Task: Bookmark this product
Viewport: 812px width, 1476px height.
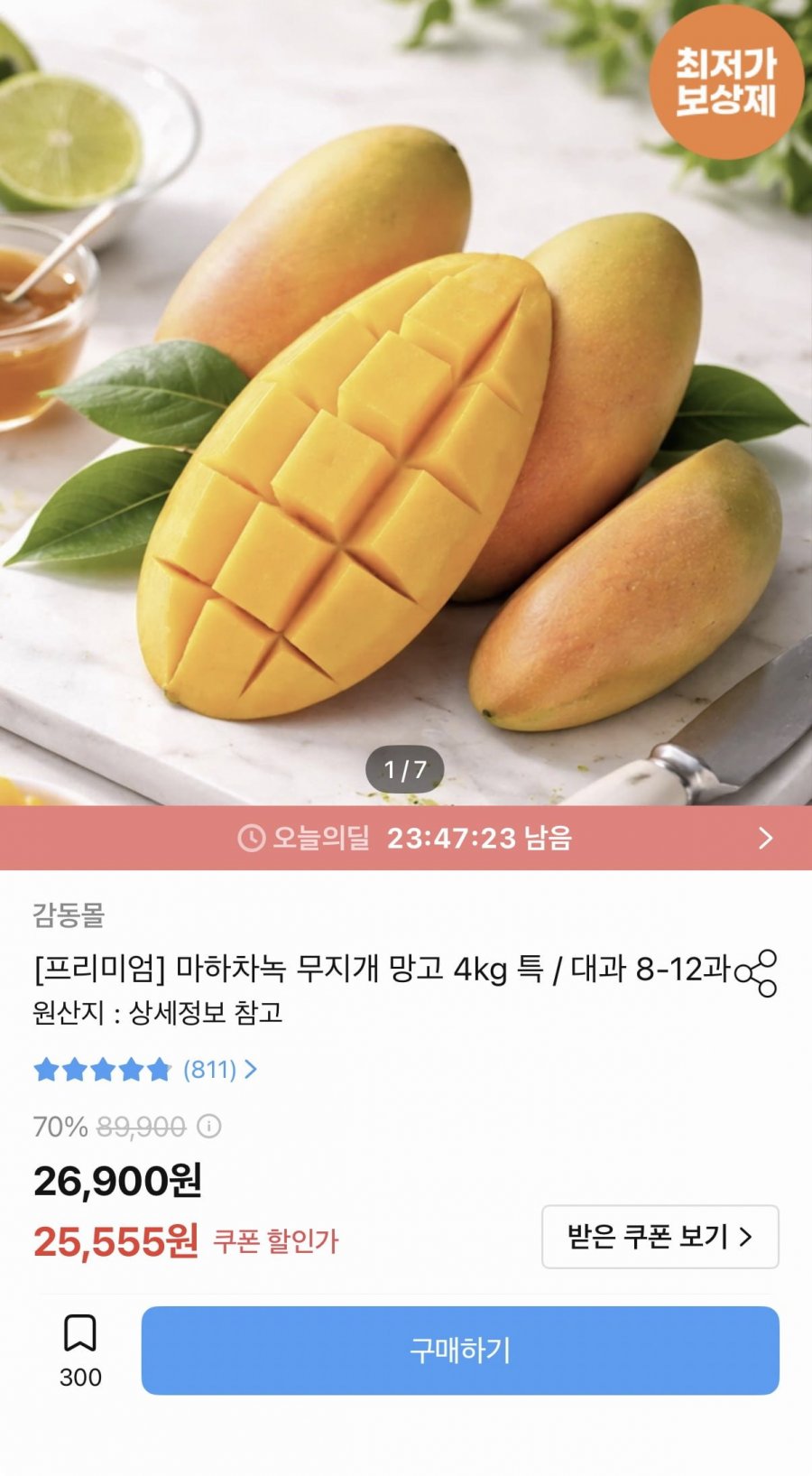Action: [80, 1351]
